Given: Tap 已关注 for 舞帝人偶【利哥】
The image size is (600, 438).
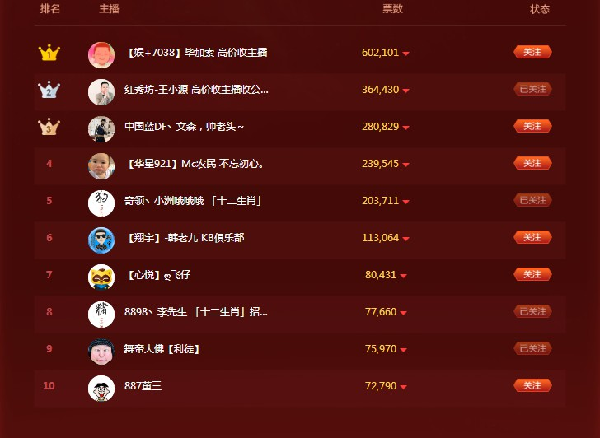Looking at the screenshot, I should tap(532, 348).
